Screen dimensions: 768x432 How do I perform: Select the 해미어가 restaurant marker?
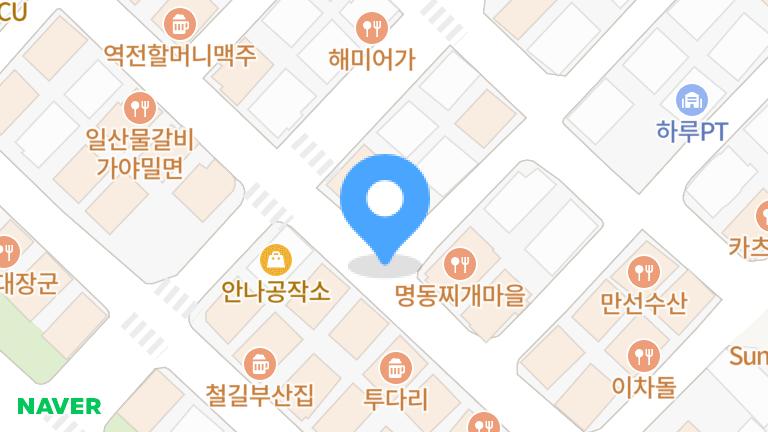point(371,27)
